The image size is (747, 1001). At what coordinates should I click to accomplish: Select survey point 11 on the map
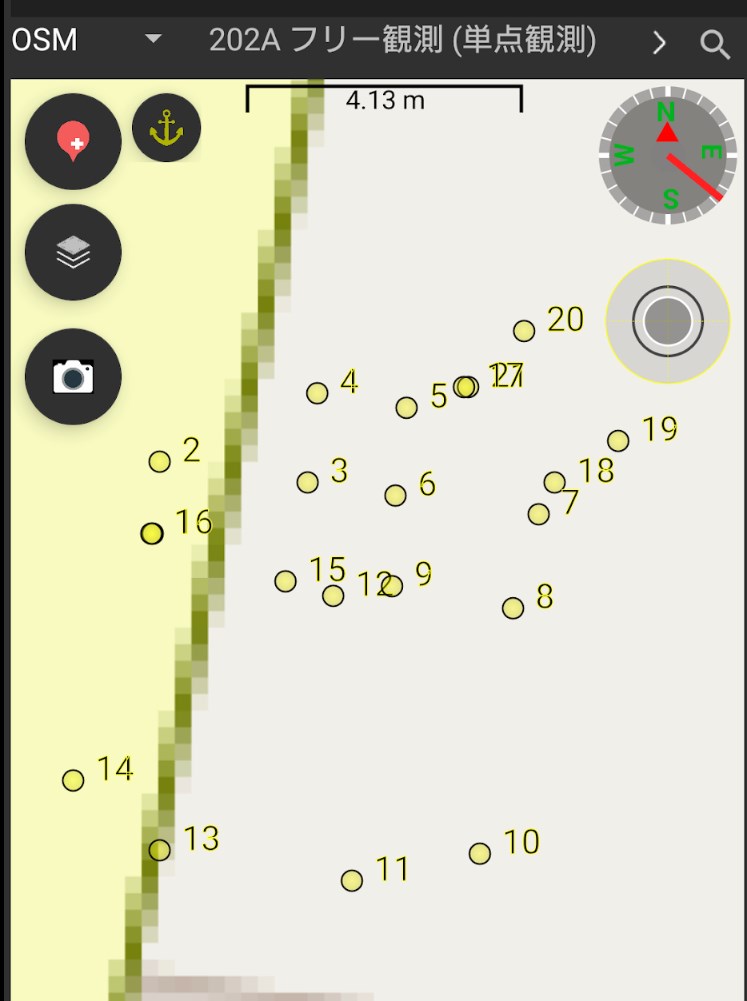(351, 880)
